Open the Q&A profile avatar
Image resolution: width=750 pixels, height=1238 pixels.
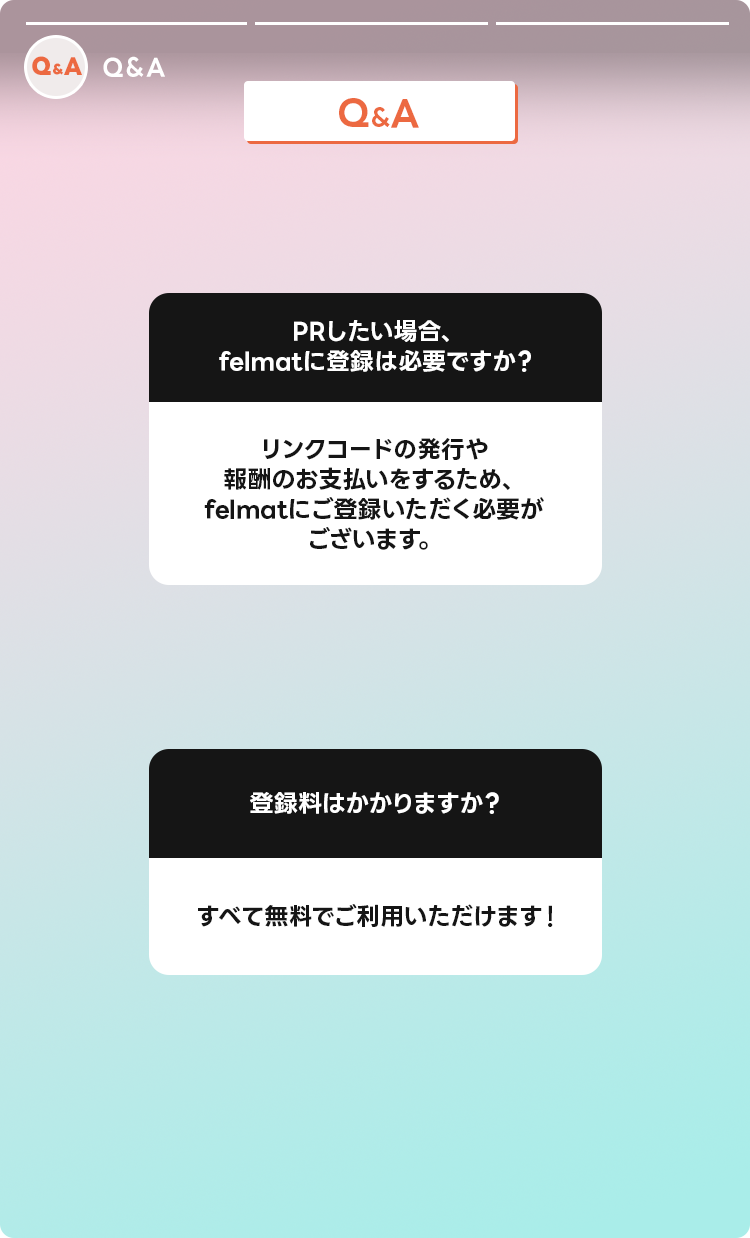point(56,67)
